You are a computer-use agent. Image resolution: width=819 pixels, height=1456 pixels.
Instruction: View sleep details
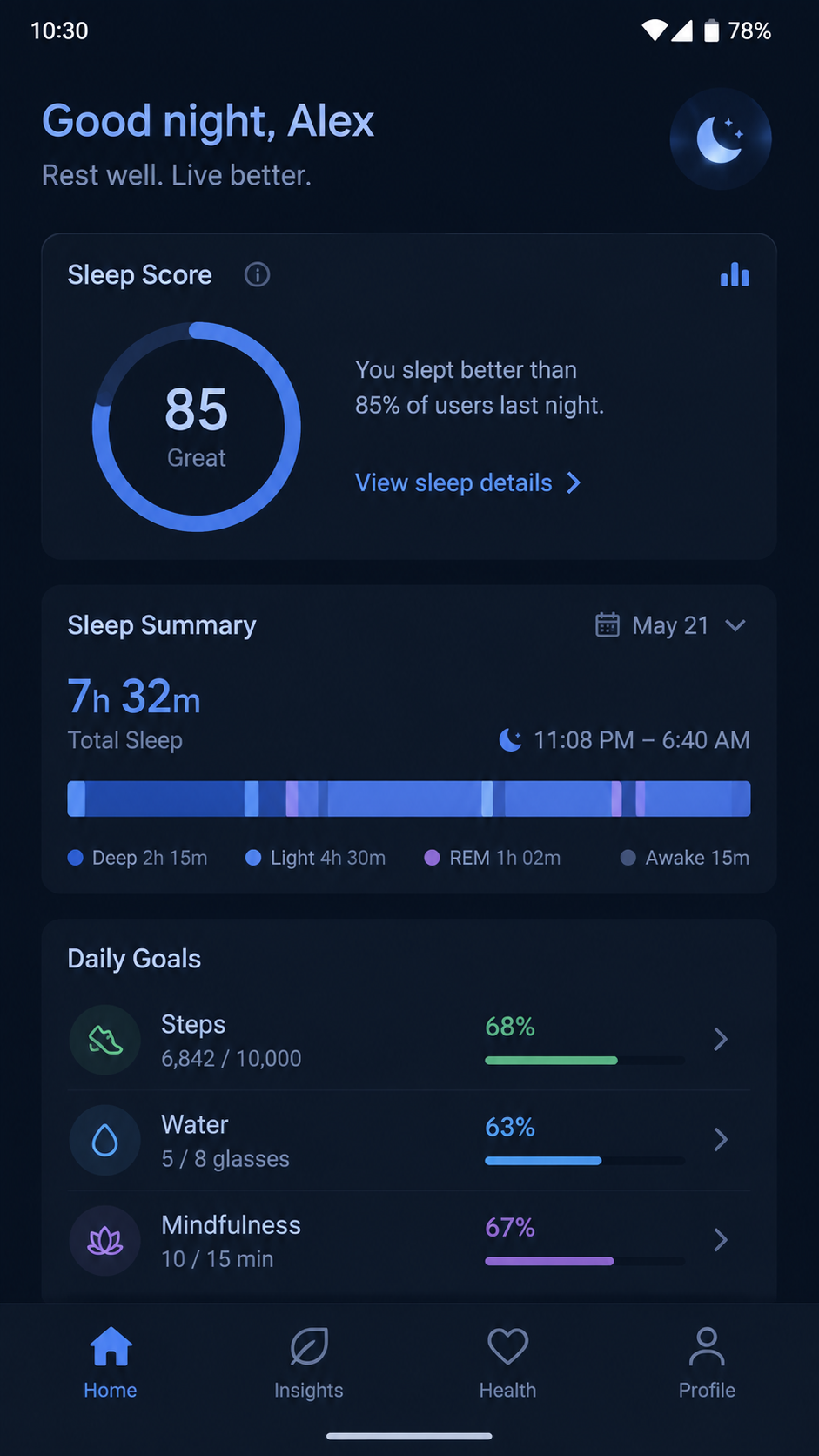point(468,482)
